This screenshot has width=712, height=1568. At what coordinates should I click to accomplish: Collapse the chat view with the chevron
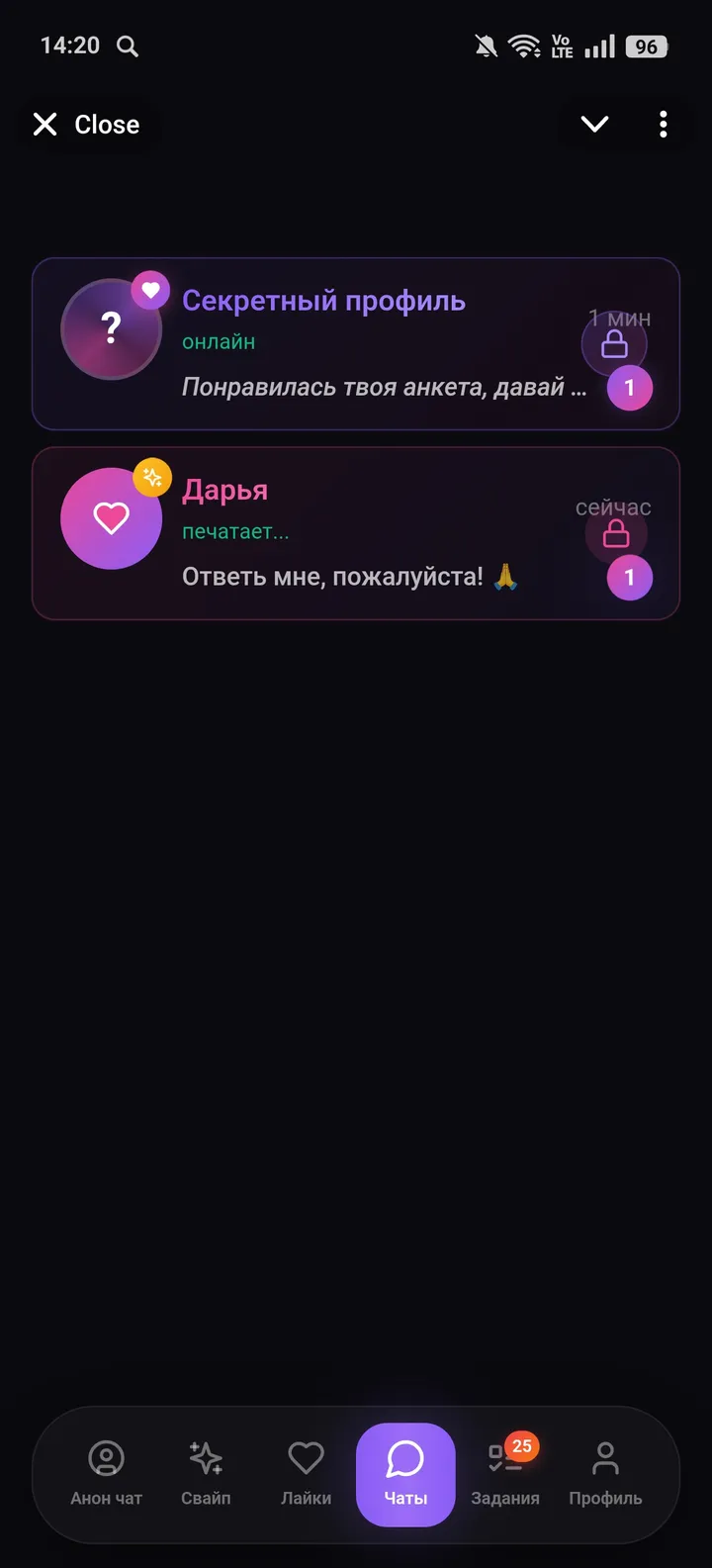tap(594, 124)
